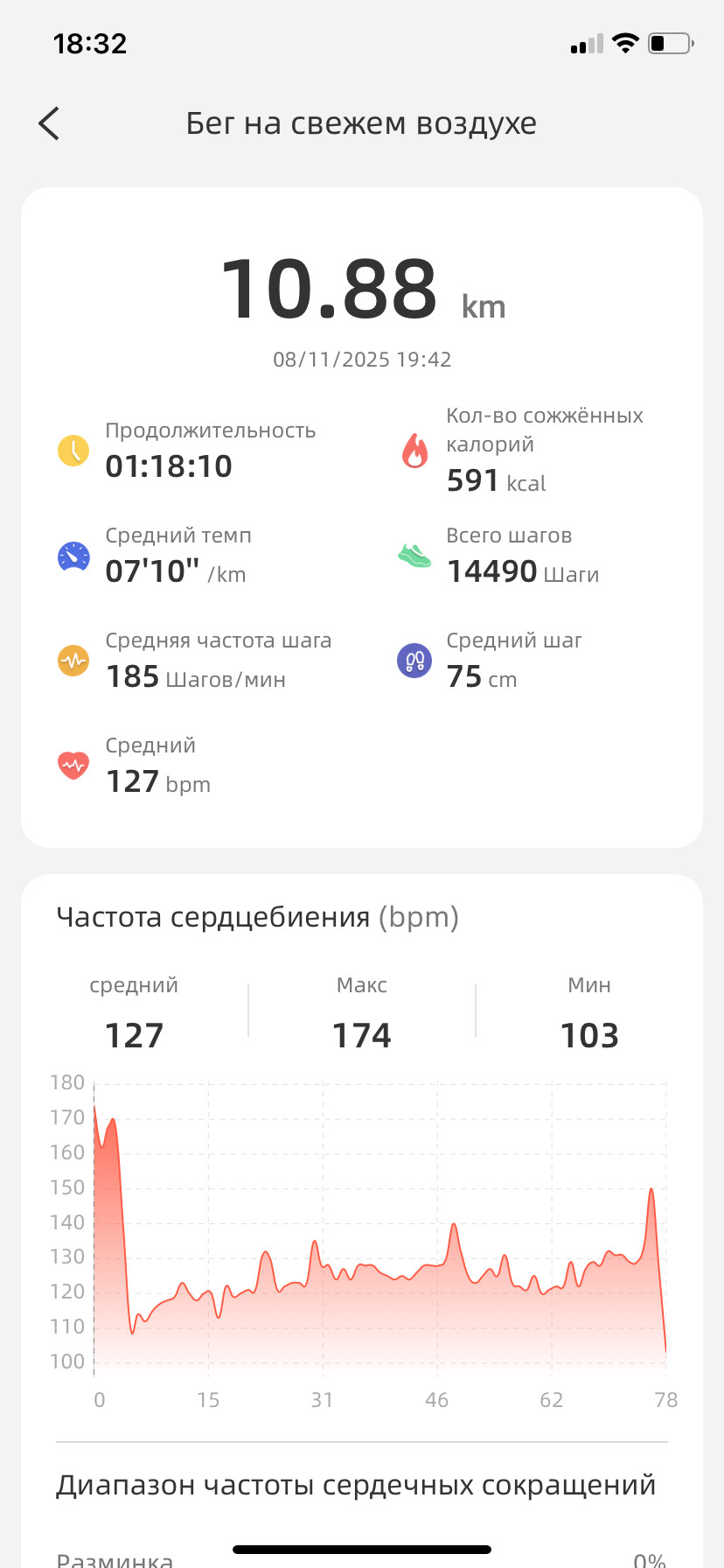
Task: Go back from the outdoor run summary
Action: (49, 123)
